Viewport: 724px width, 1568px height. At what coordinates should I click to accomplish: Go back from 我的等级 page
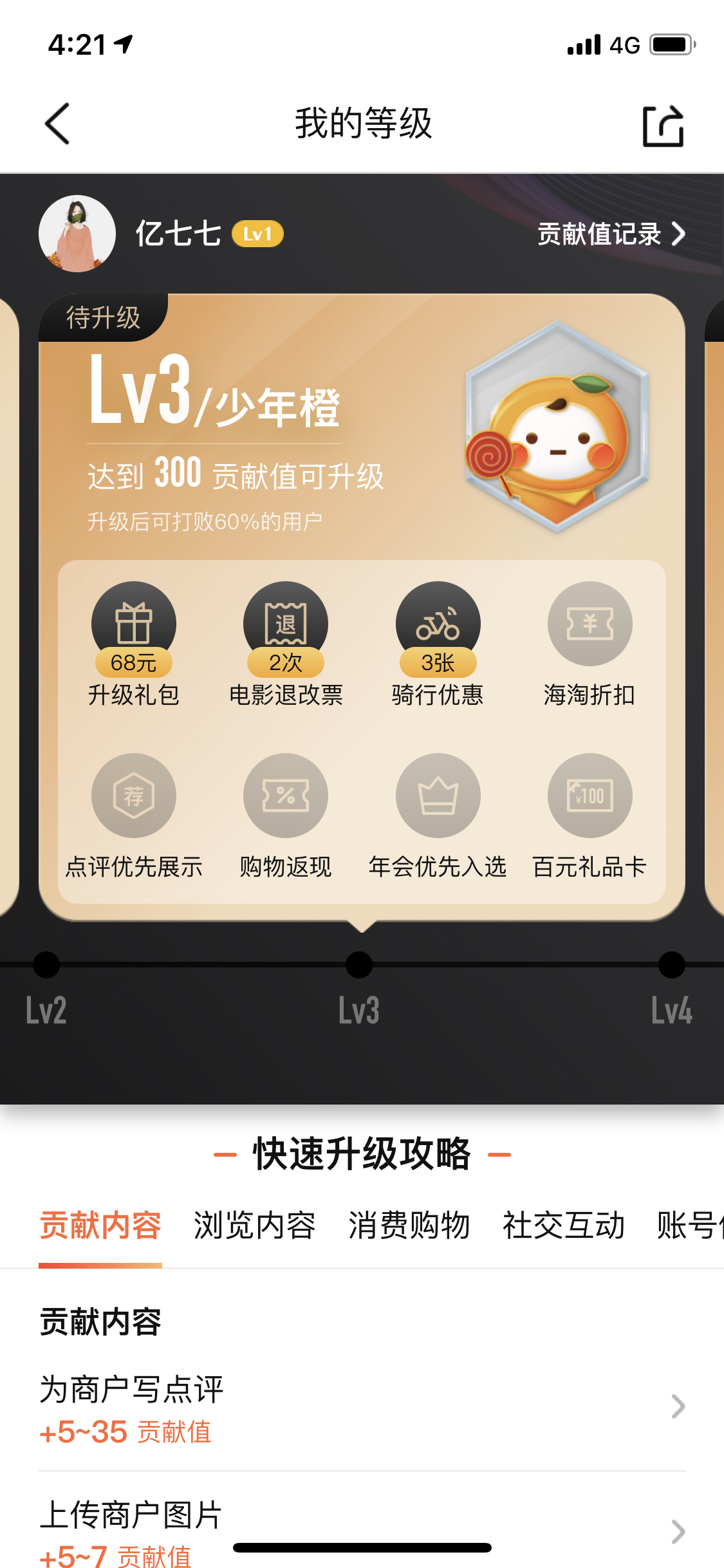[x=57, y=124]
